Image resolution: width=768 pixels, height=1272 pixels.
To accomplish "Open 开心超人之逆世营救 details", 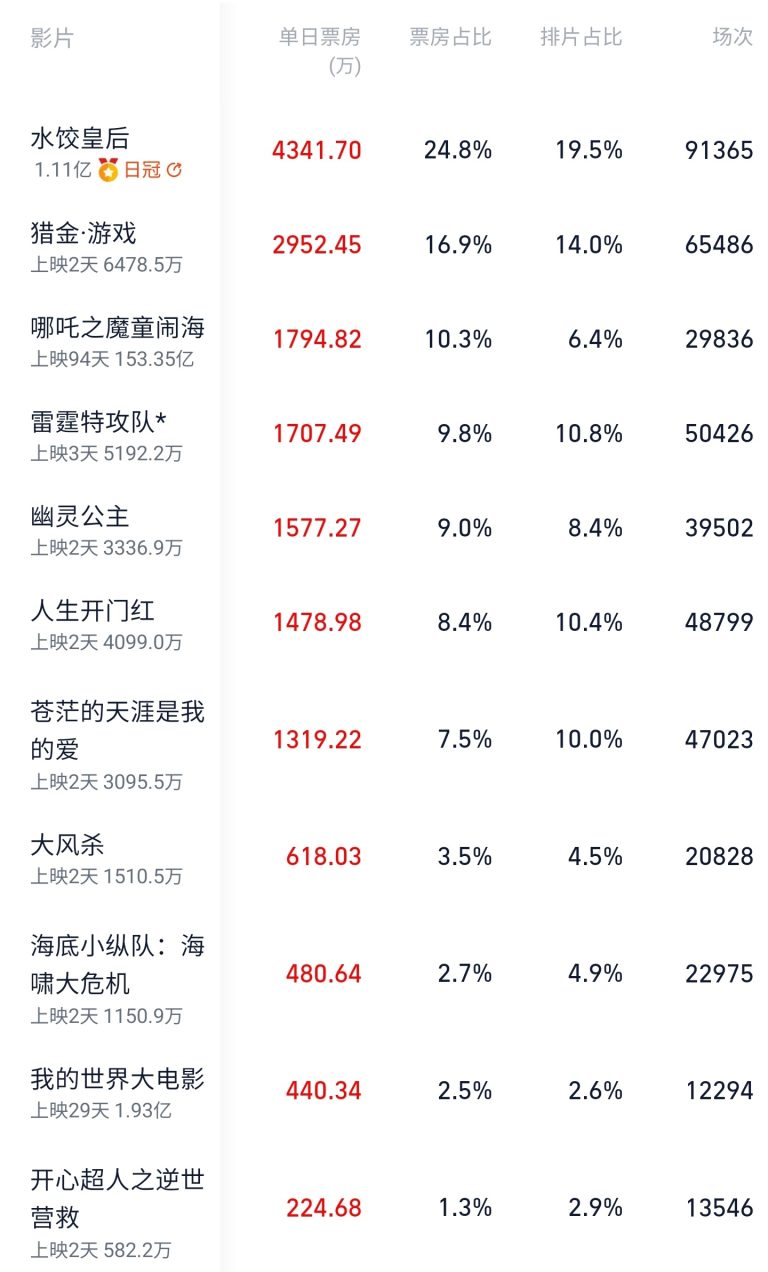I will (x=384, y=1208).
